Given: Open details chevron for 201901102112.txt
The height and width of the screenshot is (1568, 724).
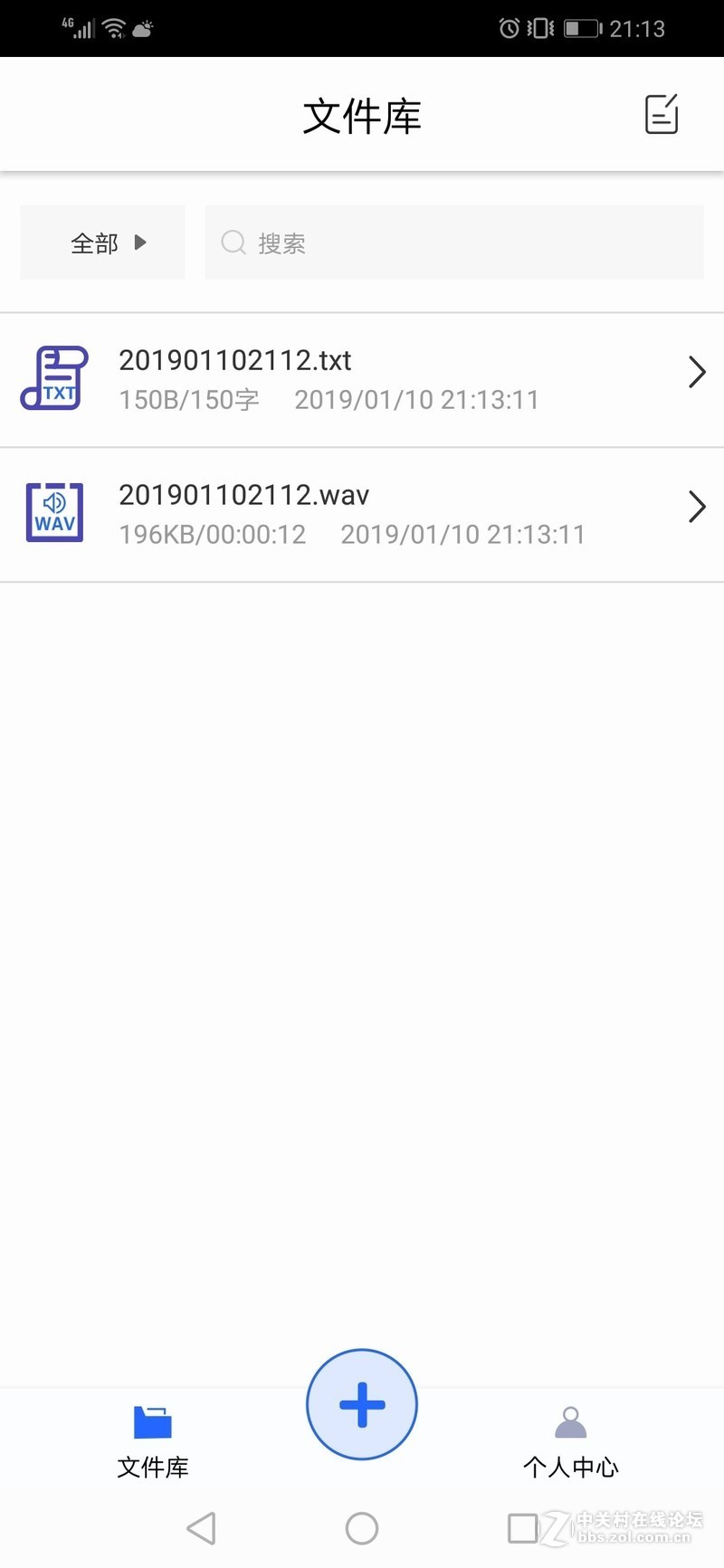Looking at the screenshot, I should click(696, 372).
